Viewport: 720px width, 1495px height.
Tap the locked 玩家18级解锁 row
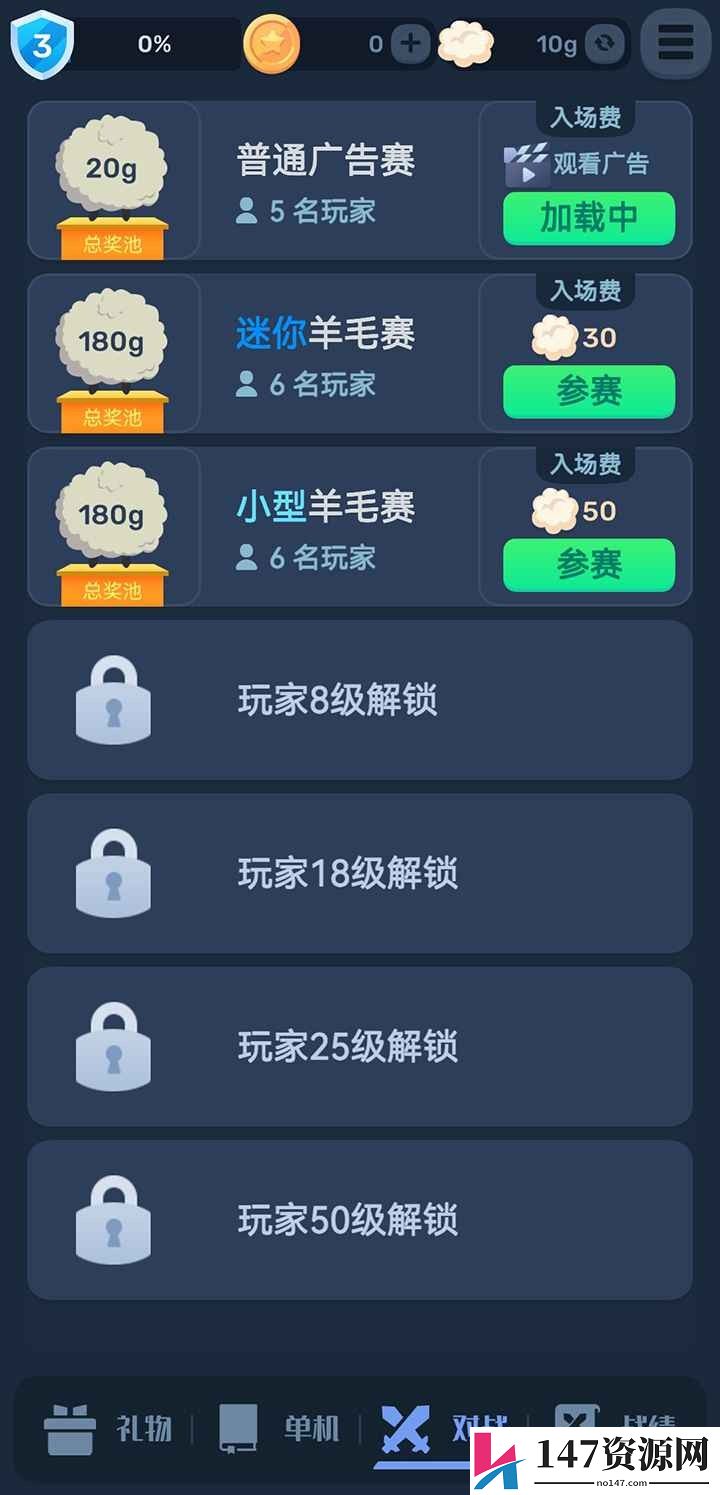coord(360,873)
